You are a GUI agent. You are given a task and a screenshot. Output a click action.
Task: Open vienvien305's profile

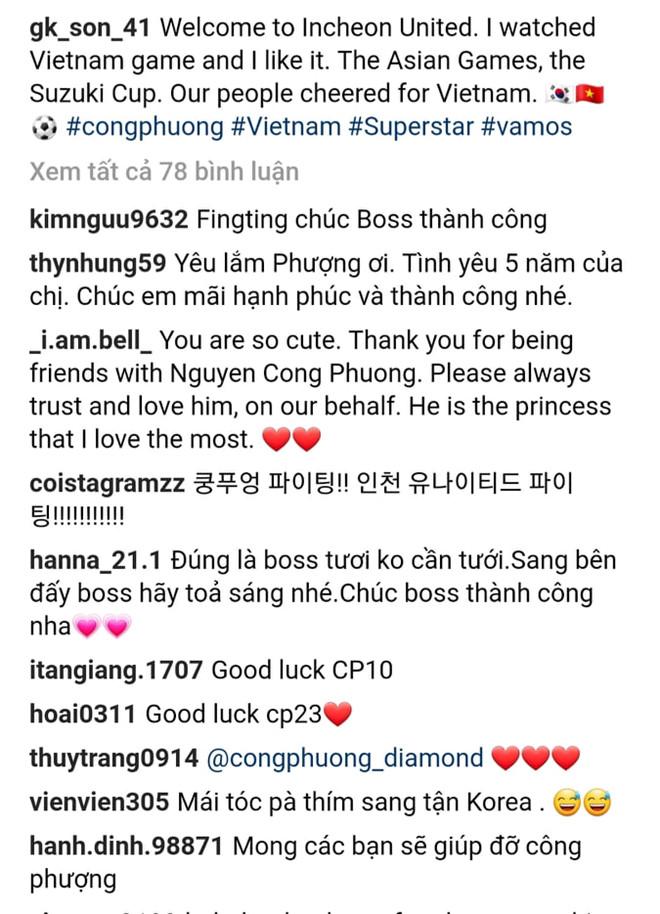pyautogui.click(x=99, y=802)
